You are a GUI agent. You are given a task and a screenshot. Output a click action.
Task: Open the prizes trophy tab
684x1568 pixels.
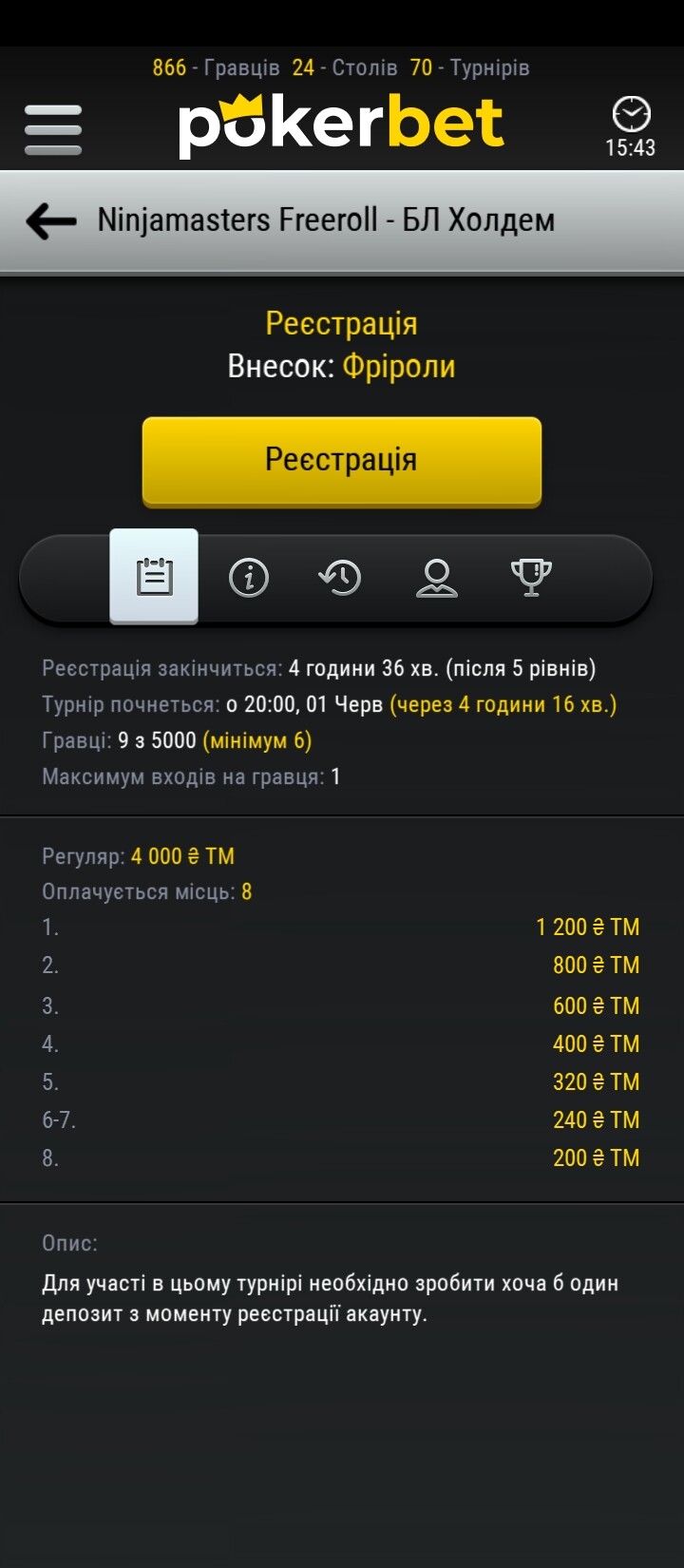click(531, 577)
